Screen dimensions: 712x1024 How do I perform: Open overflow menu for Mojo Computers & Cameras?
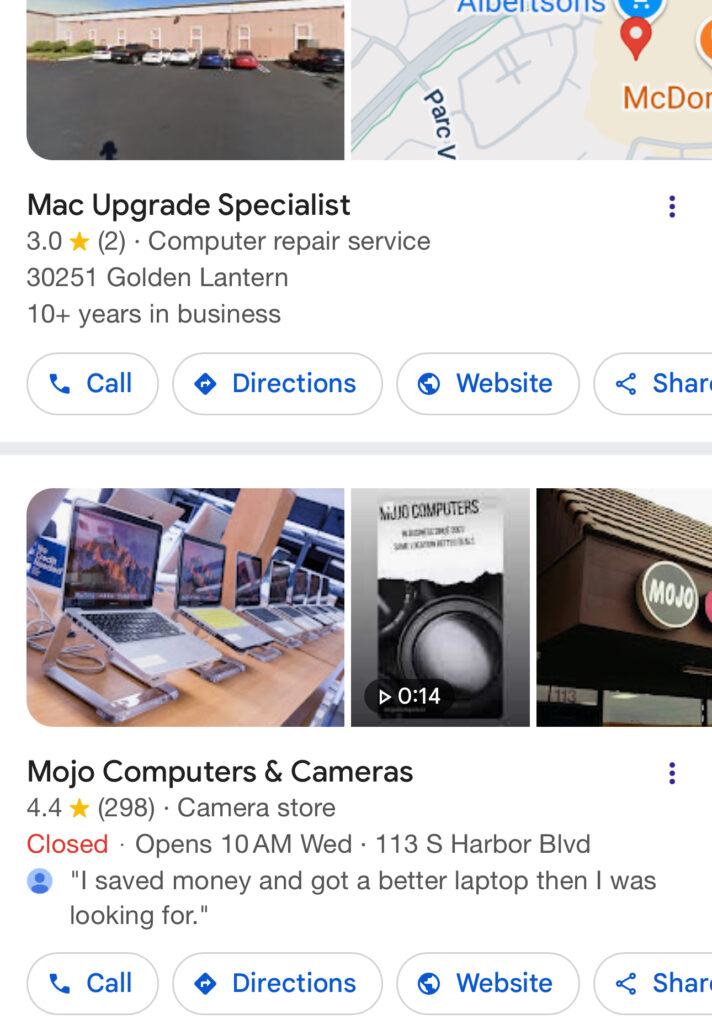[x=672, y=773]
